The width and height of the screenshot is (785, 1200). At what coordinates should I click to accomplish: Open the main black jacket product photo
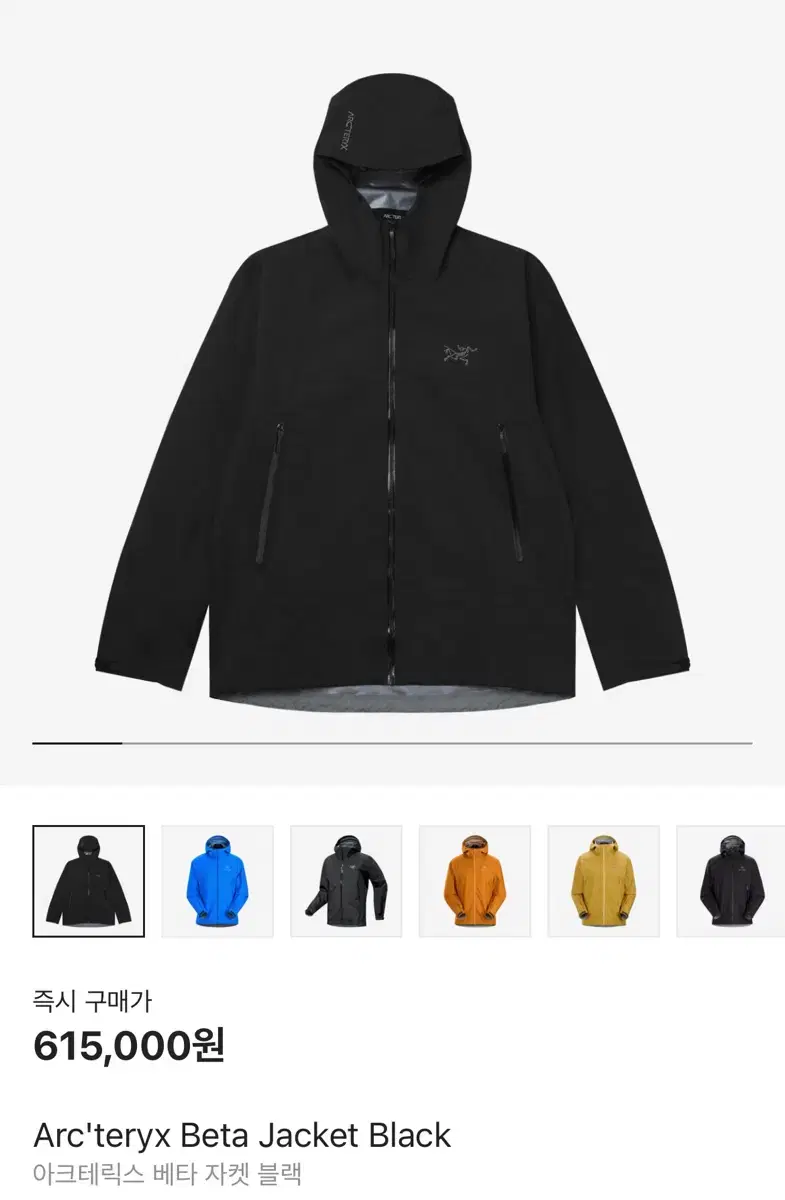(392, 400)
